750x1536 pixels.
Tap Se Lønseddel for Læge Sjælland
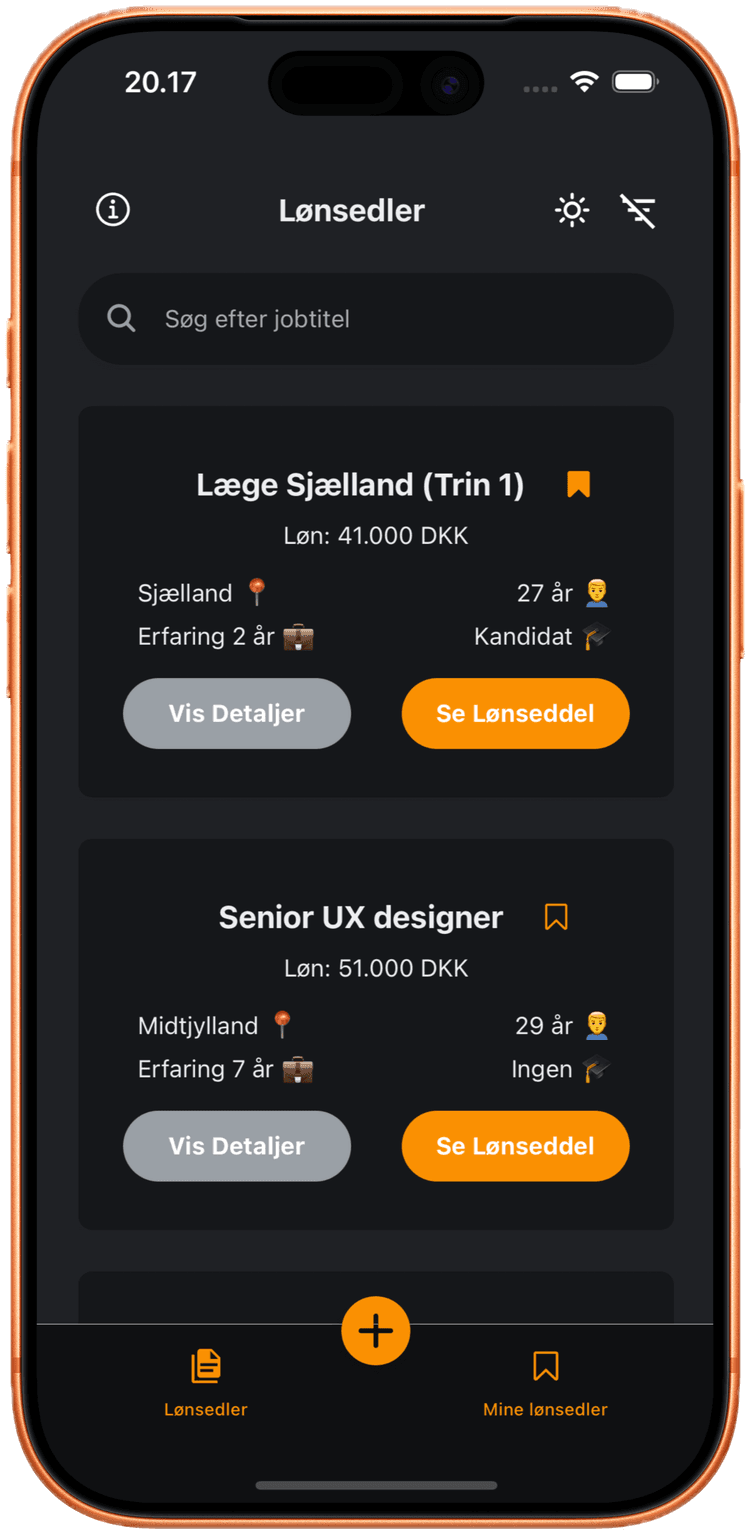tap(515, 713)
